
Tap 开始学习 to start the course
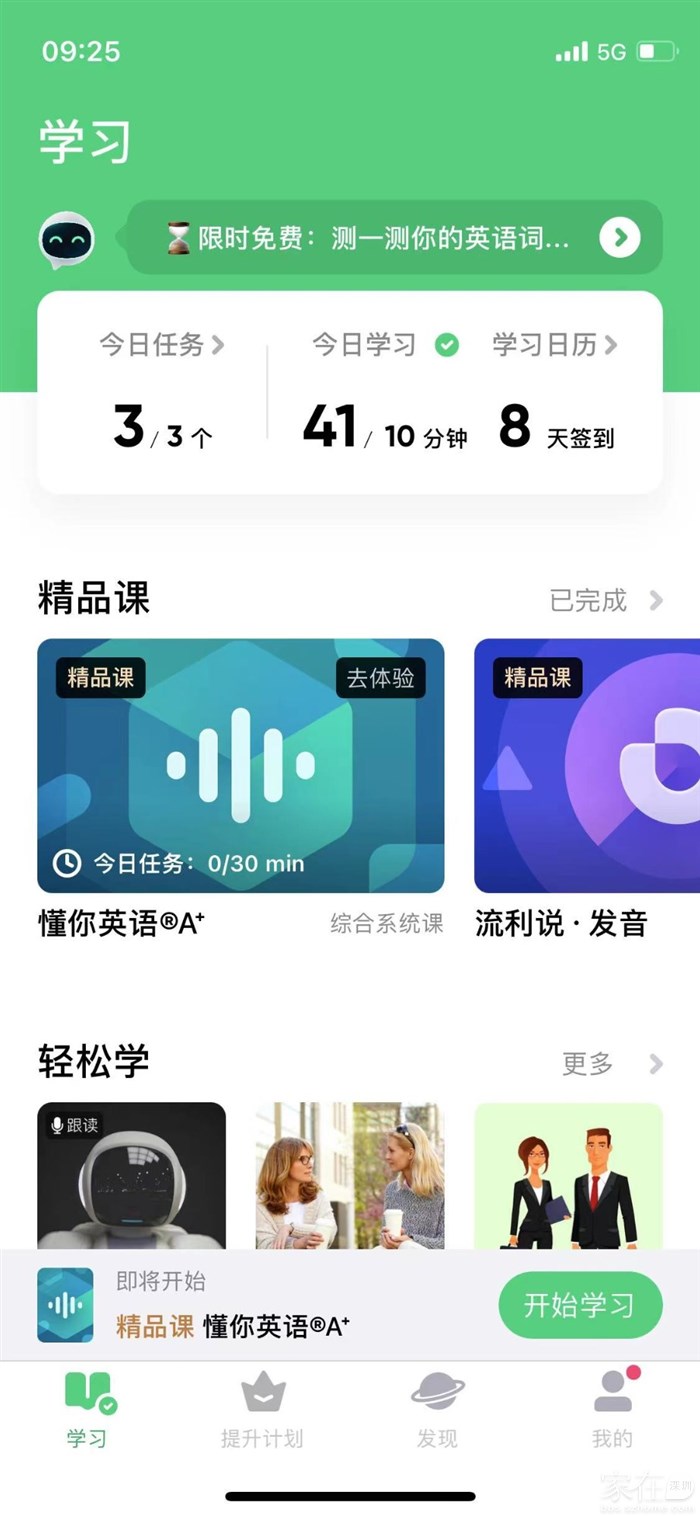pyautogui.click(x=580, y=1305)
